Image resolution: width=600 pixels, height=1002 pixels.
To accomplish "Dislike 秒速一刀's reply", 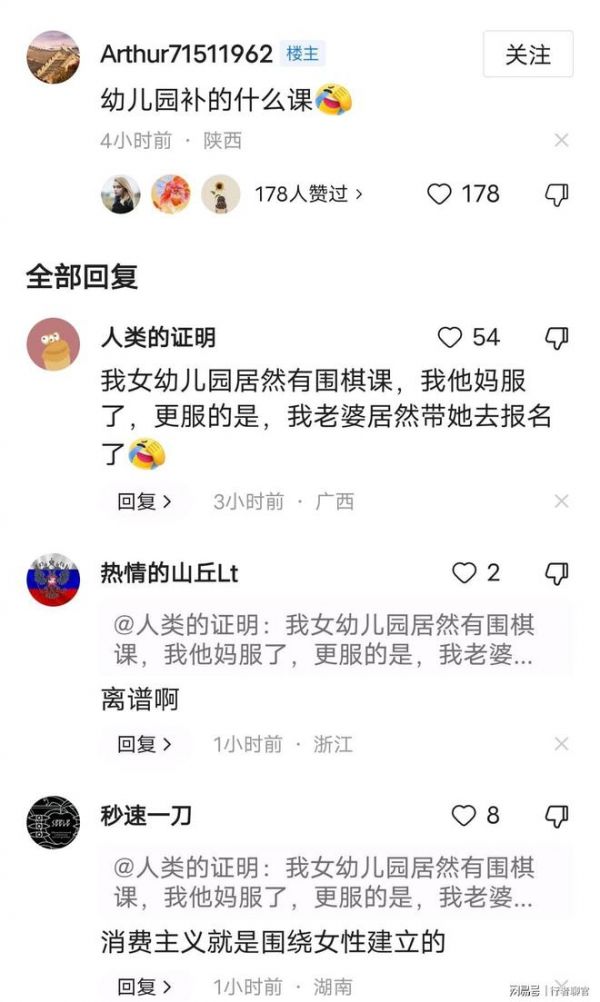I will [x=557, y=816].
